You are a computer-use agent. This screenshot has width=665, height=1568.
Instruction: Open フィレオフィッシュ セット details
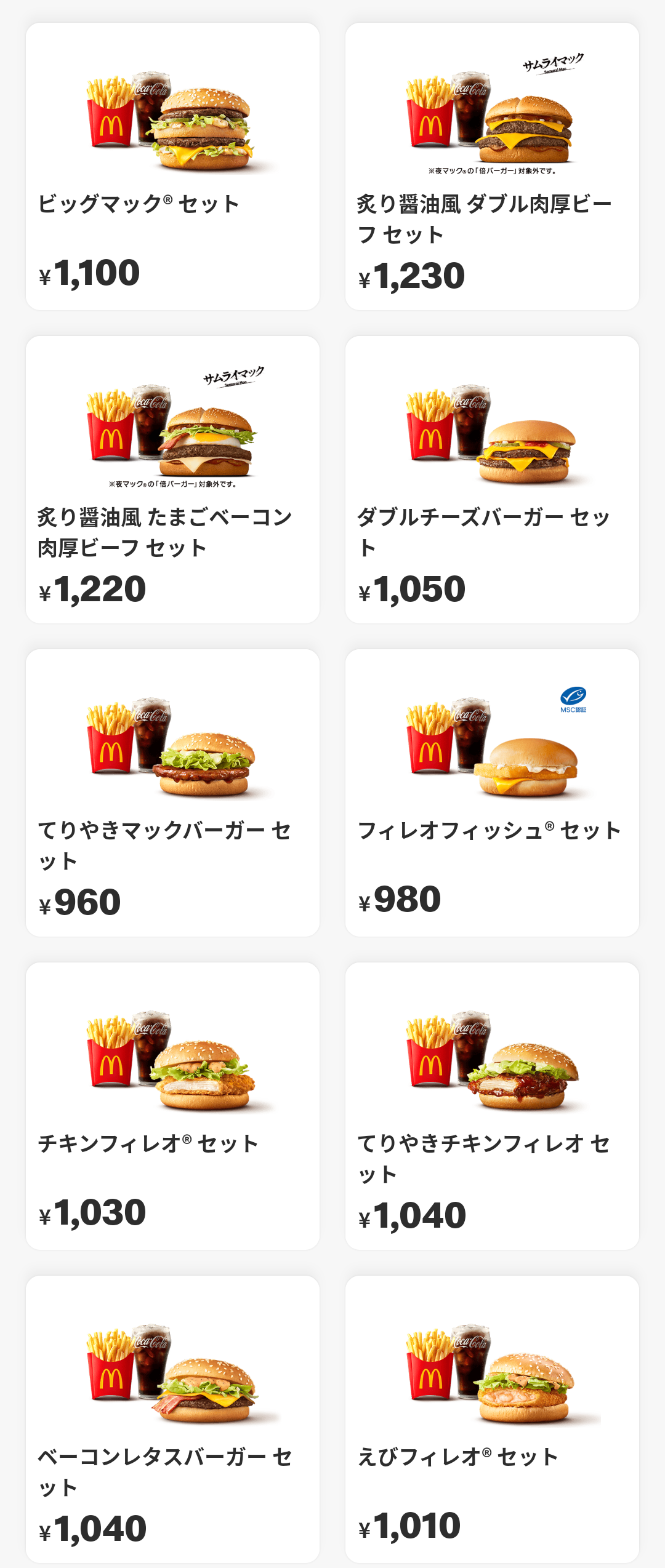[492, 793]
